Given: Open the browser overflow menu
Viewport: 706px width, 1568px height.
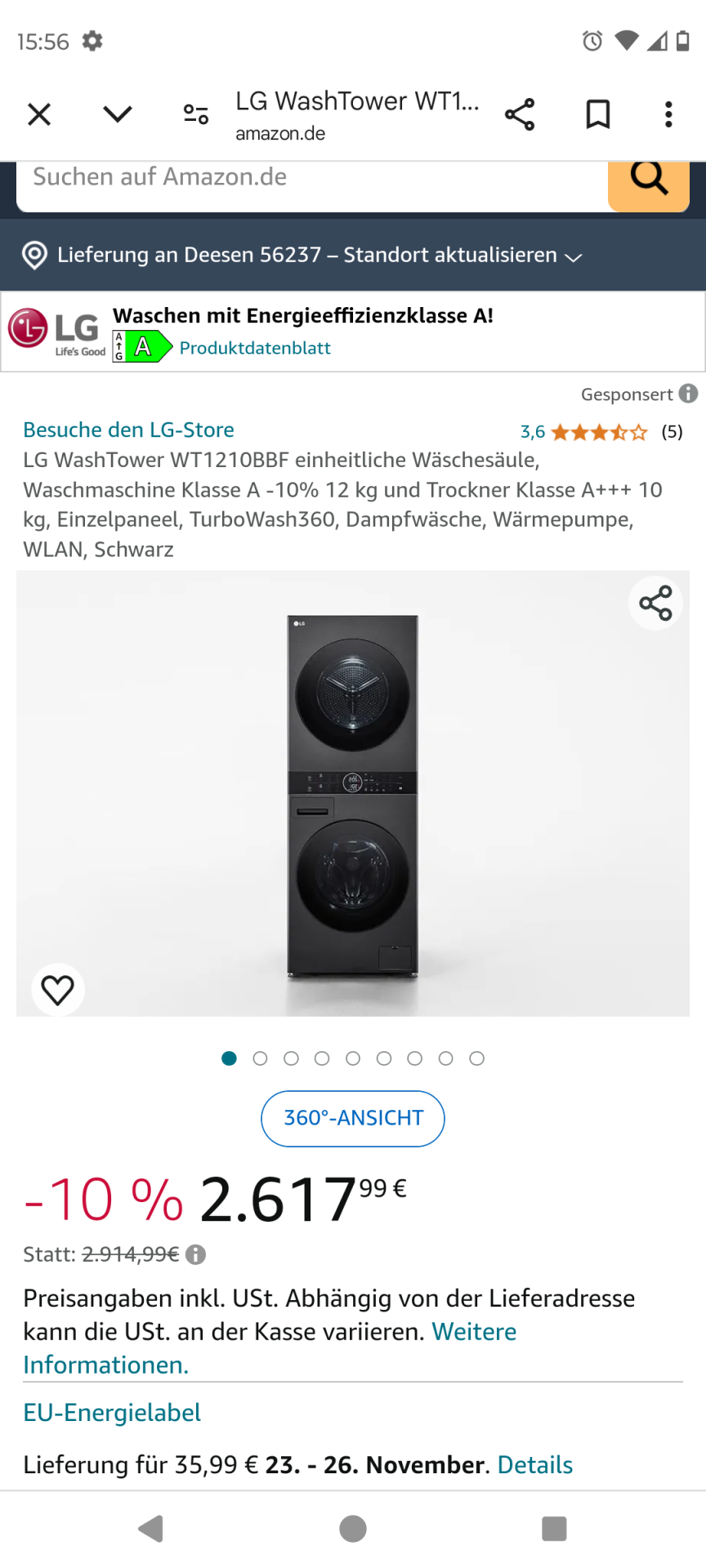Looking at the screenshot, I should coord(668,114).
